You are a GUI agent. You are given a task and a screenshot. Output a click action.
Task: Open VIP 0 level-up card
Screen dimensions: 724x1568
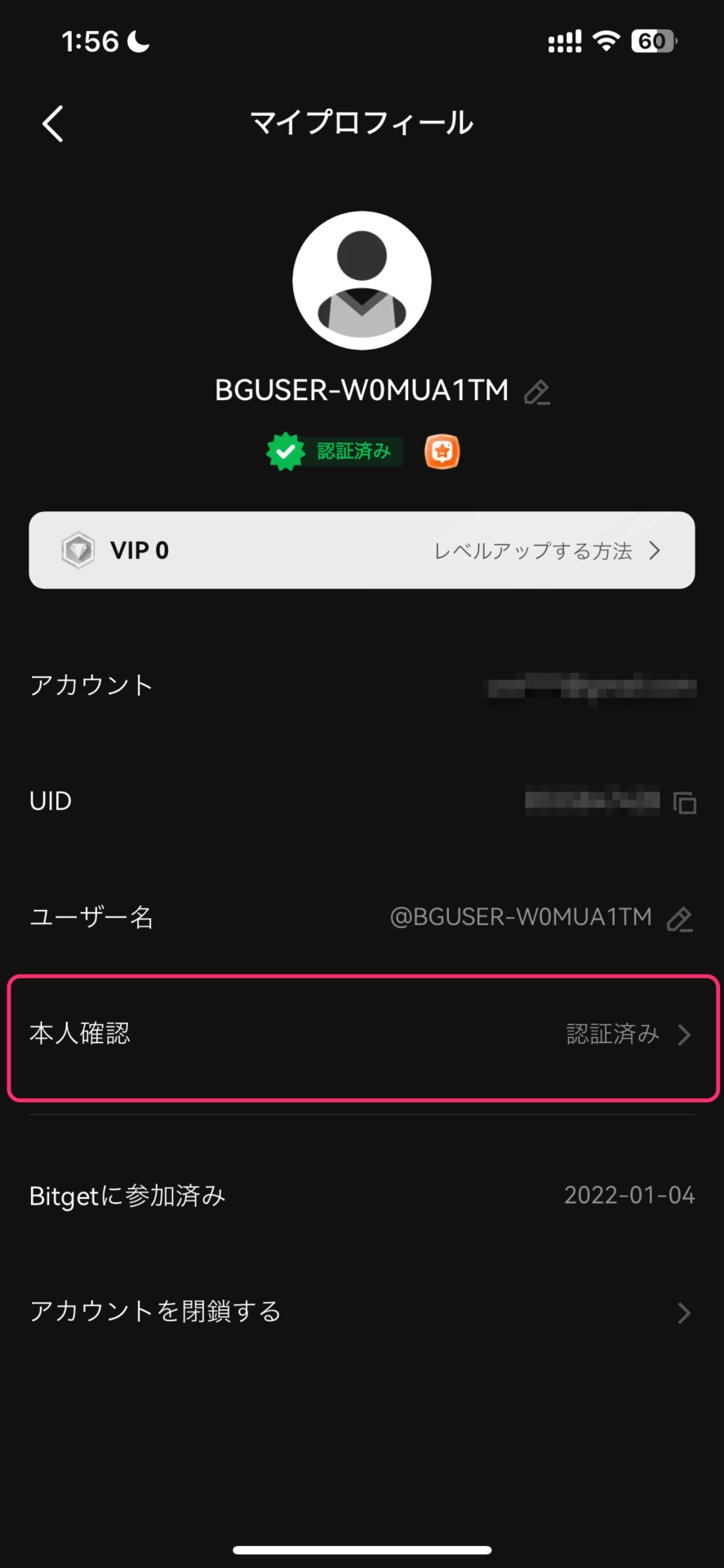click(x=362, y=550)
